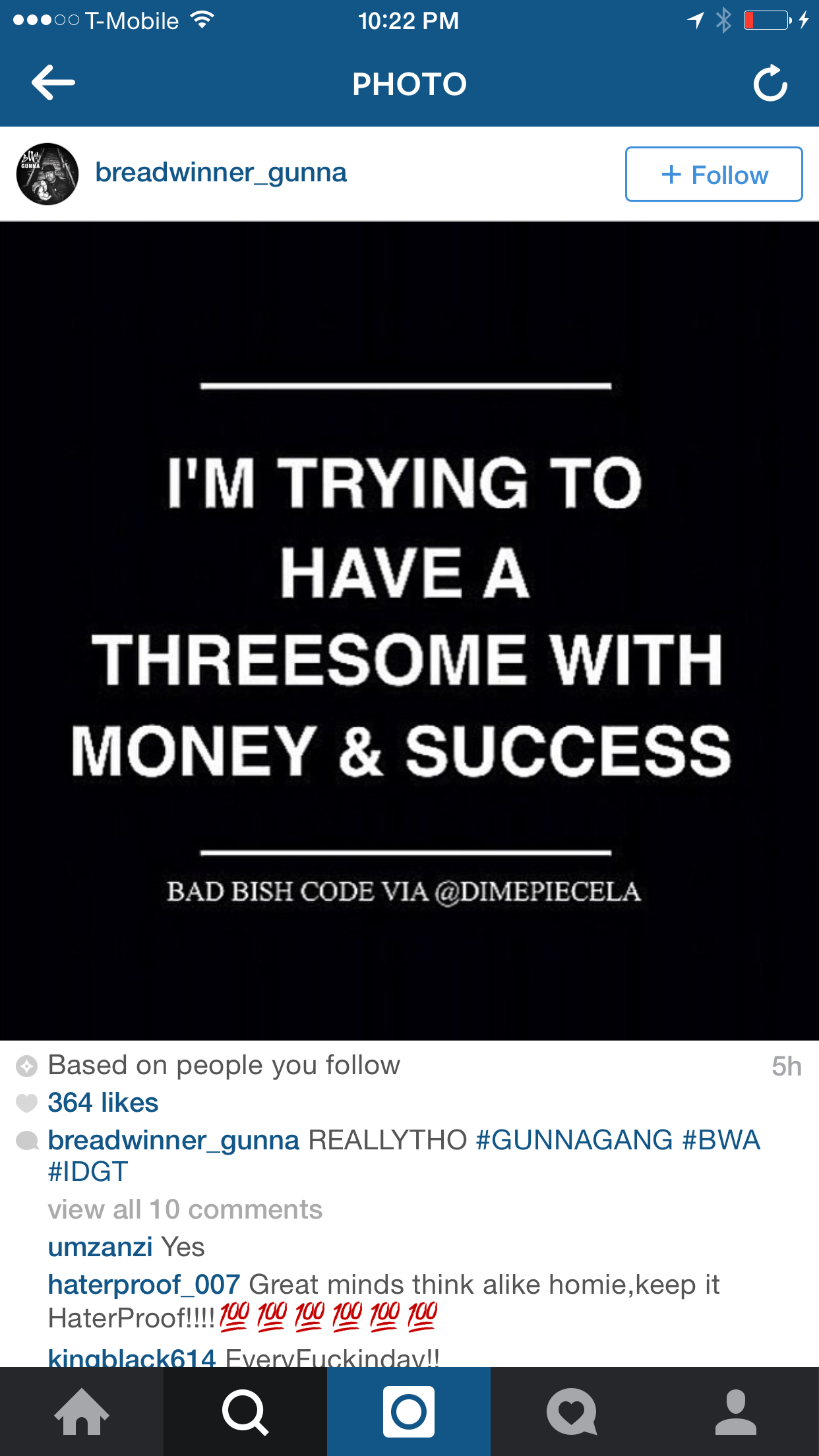Open breadwinner_gunna profile from the header username
Image resolution: width=819 pixels, height=1456 pixels.
(221, 173)
